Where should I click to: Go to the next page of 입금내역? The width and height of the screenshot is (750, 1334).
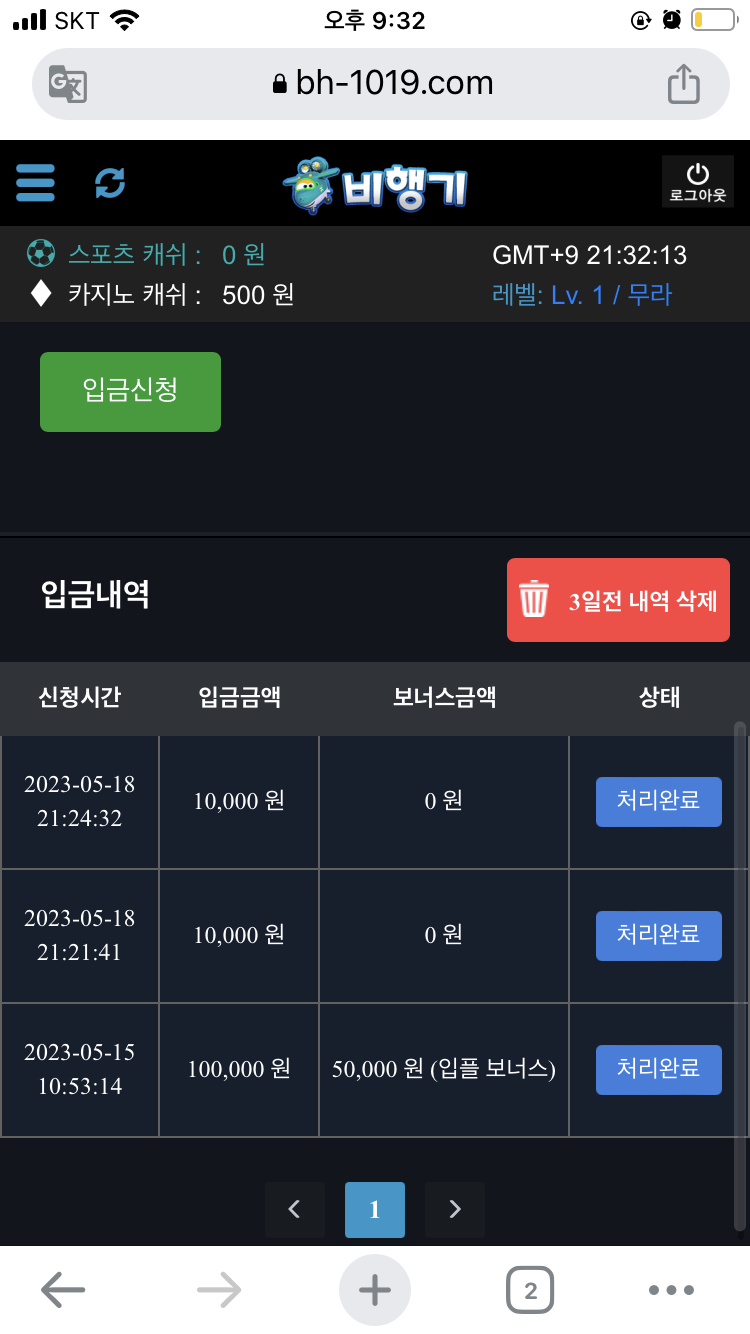coord(455,1210)
